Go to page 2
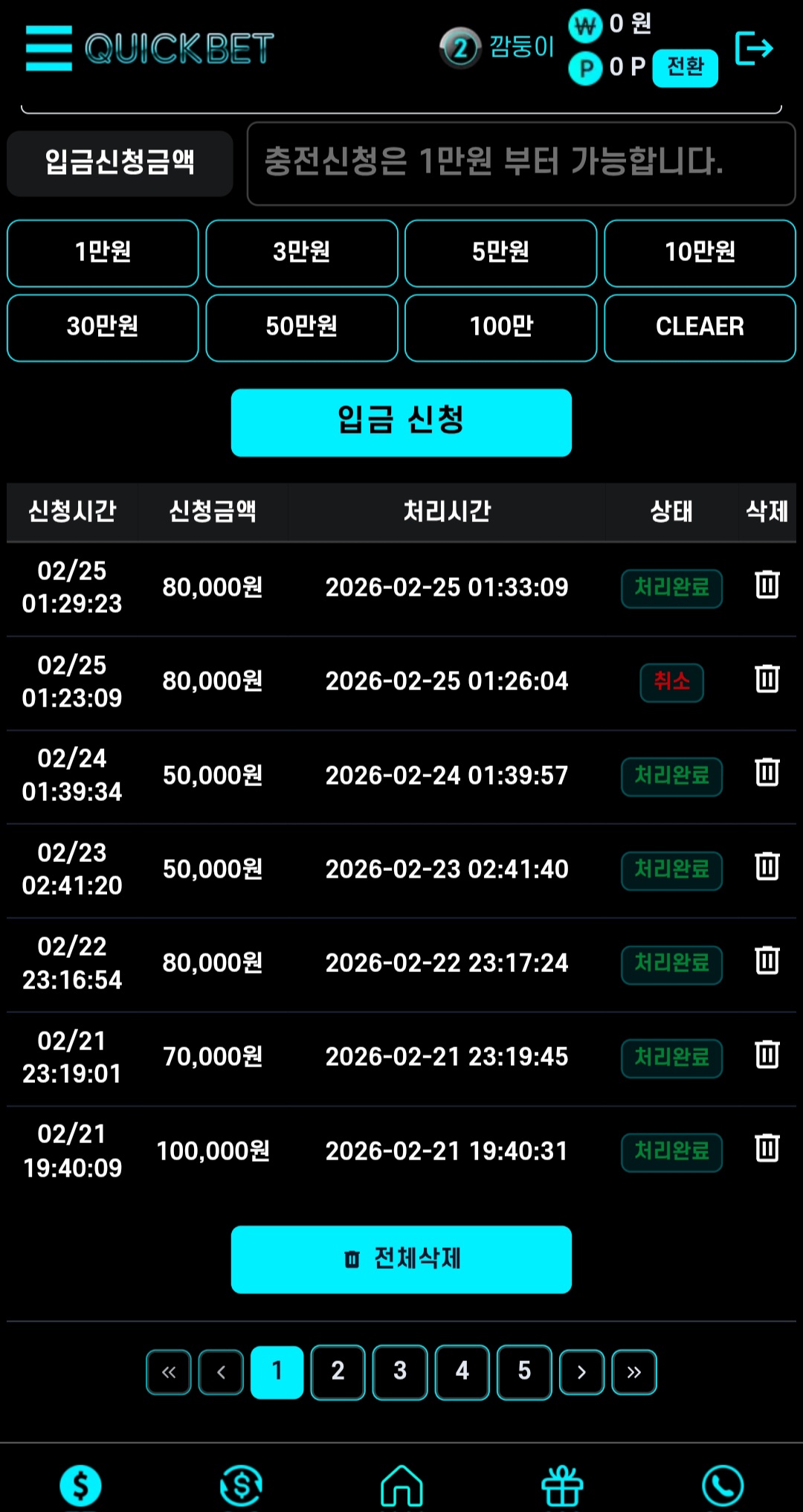The height and width of the screenshot is (1512, 803). pos(338,1371)
